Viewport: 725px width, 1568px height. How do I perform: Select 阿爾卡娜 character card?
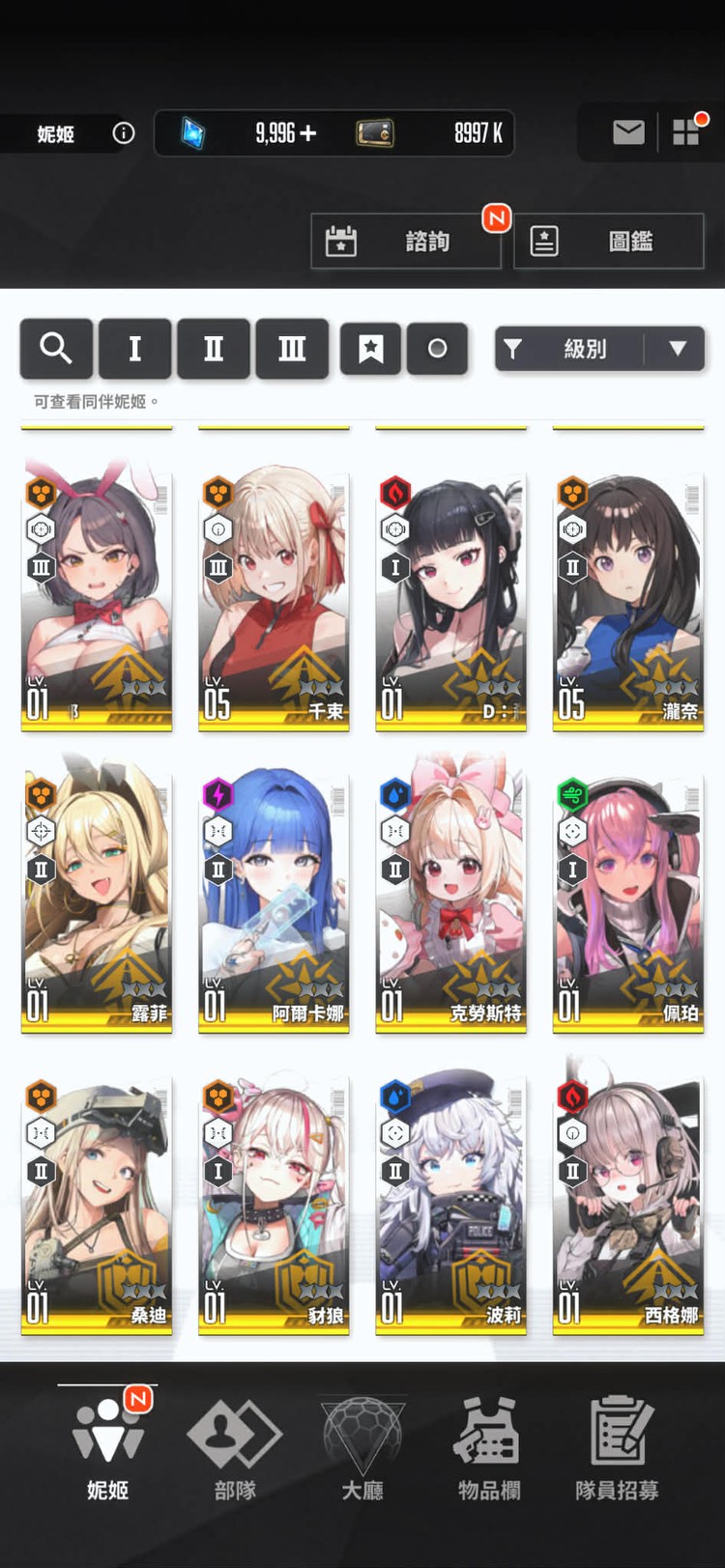274,900
